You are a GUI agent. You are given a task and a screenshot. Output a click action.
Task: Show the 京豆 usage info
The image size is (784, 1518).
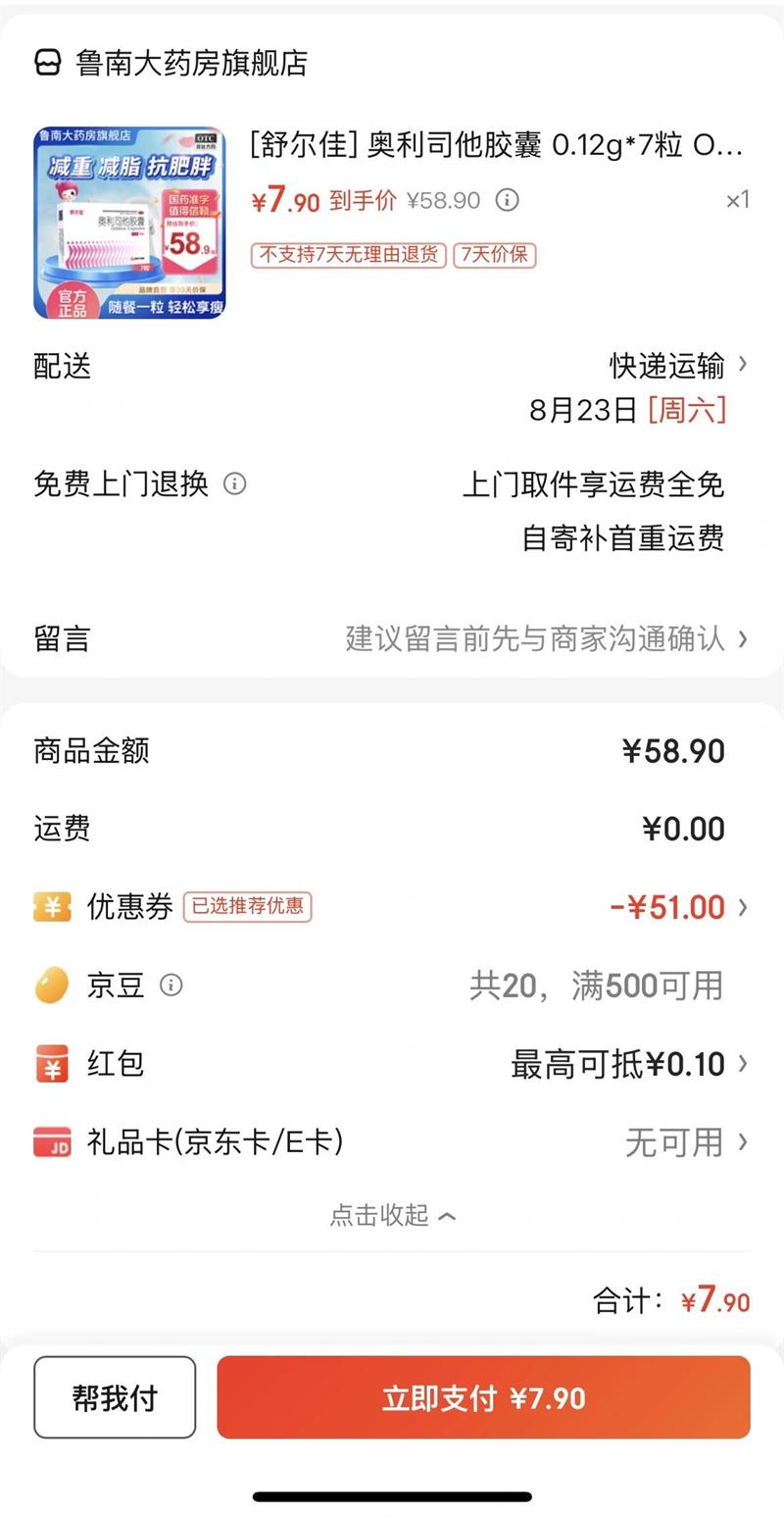[x=171, y=986]
